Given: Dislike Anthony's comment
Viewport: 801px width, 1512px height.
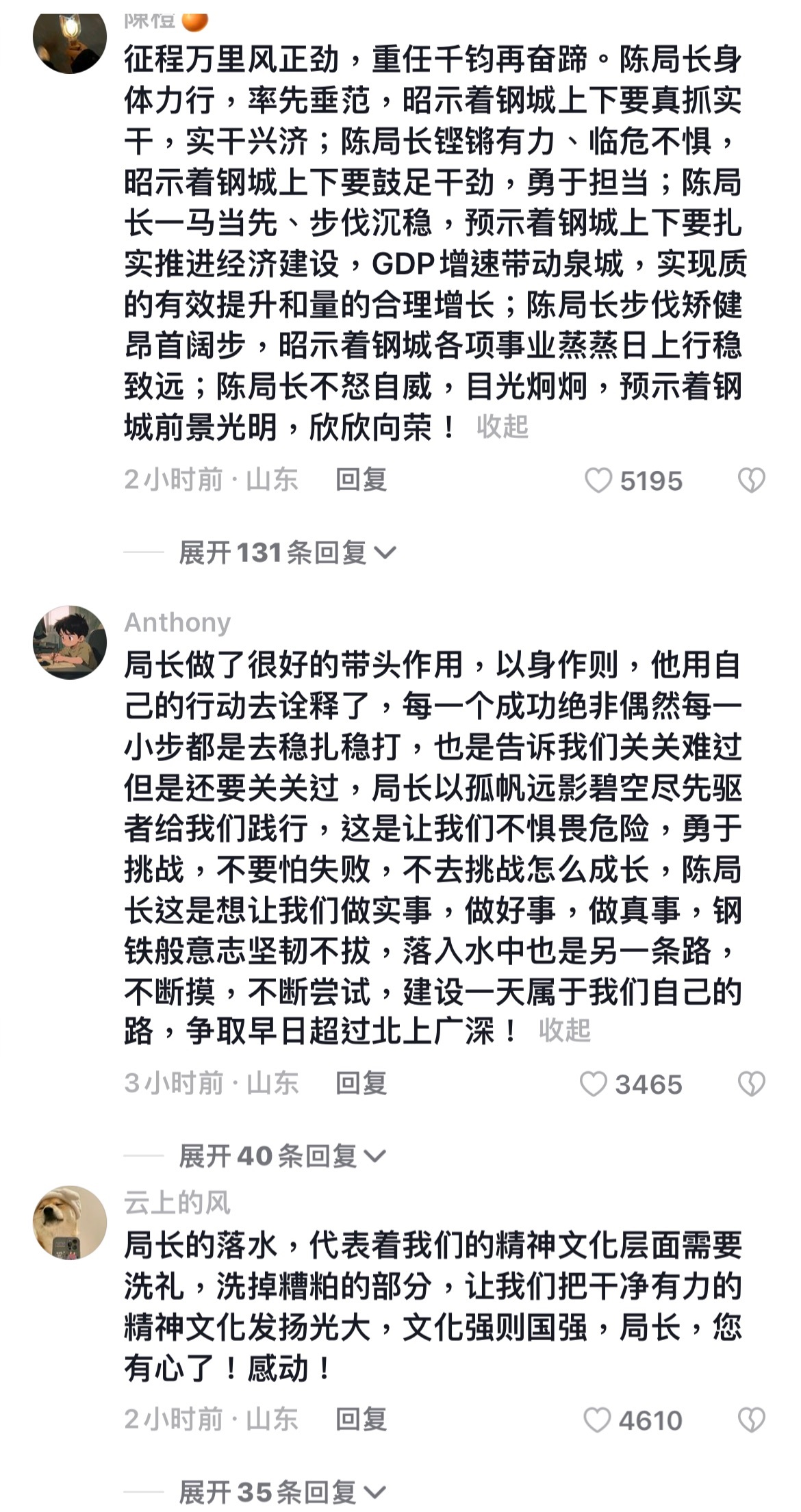Looking at the screenshot, I should (x=751, y=1084).
